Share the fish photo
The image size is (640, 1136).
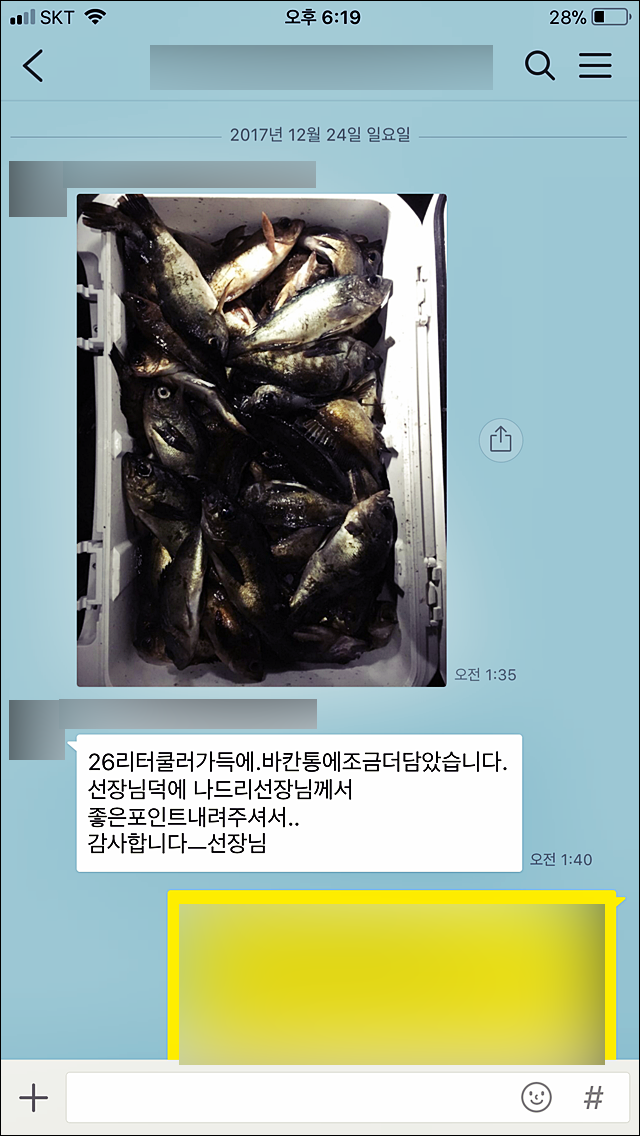click(x=501, y=440)
